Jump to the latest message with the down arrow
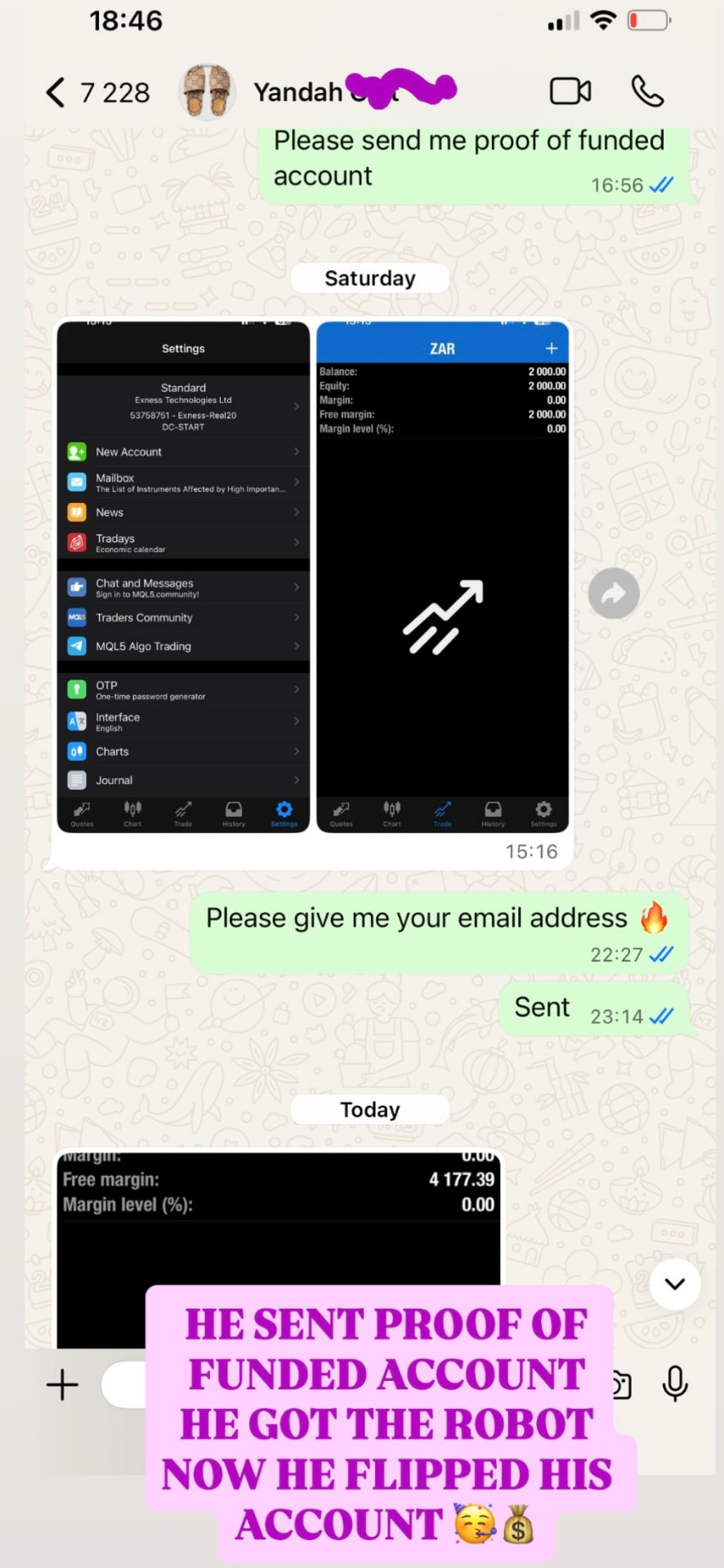724x1568 pixels. click(675, 1284)
